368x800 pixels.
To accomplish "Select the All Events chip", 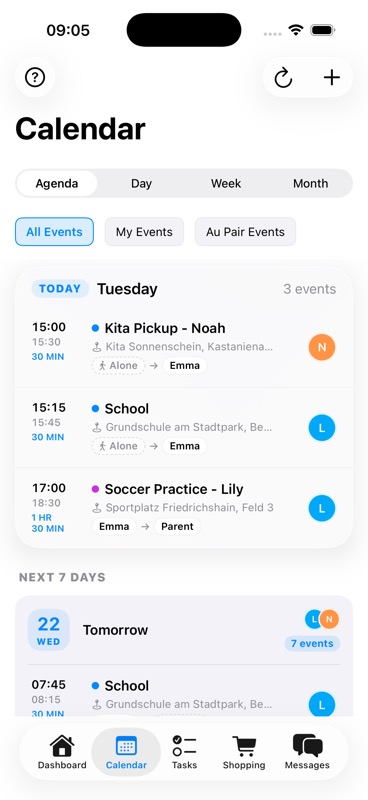I will point(54,232).
